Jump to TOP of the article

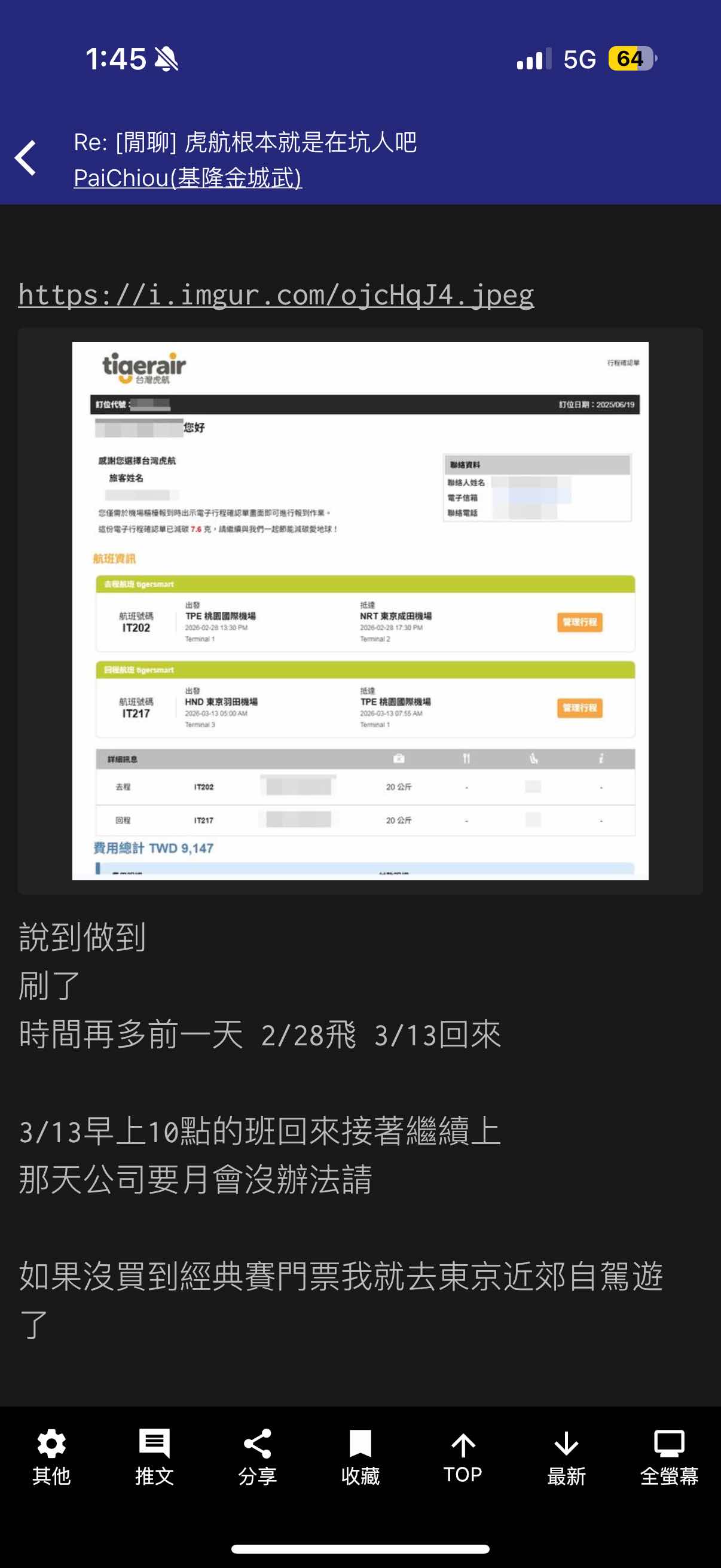[463, 1457]
